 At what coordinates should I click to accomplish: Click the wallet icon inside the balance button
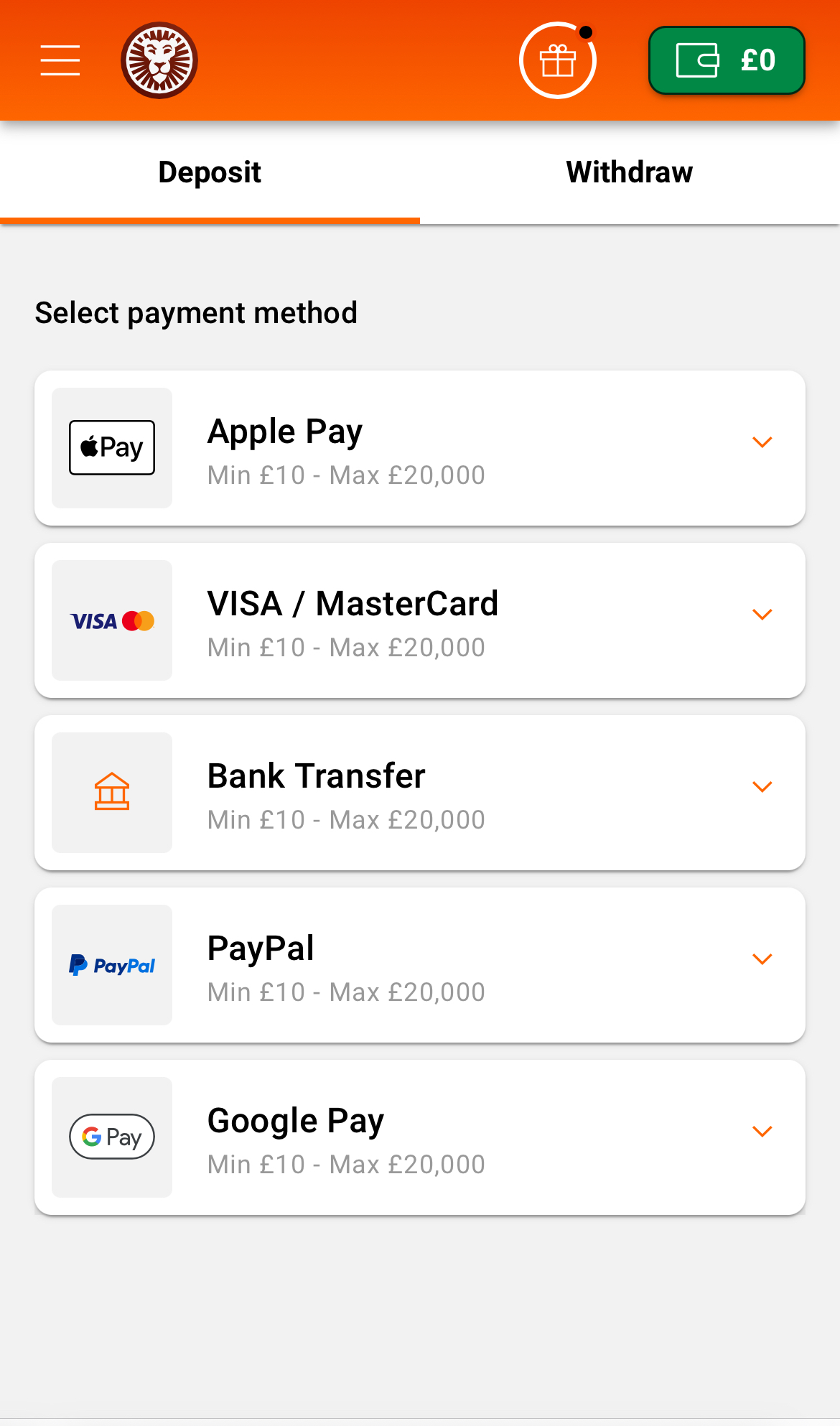pos(697,60)
